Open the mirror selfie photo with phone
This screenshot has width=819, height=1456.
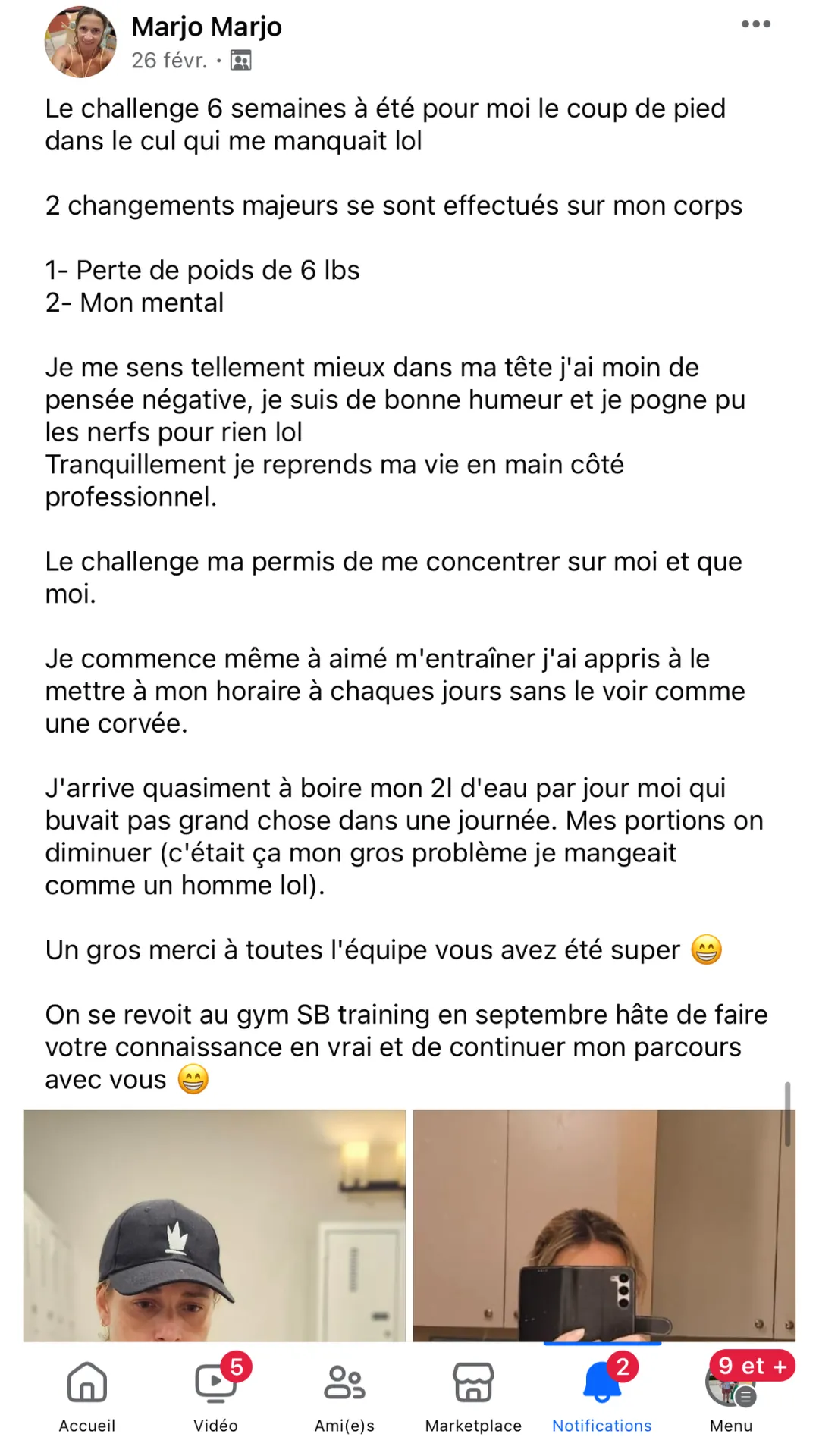click(x=604, y=1225)
